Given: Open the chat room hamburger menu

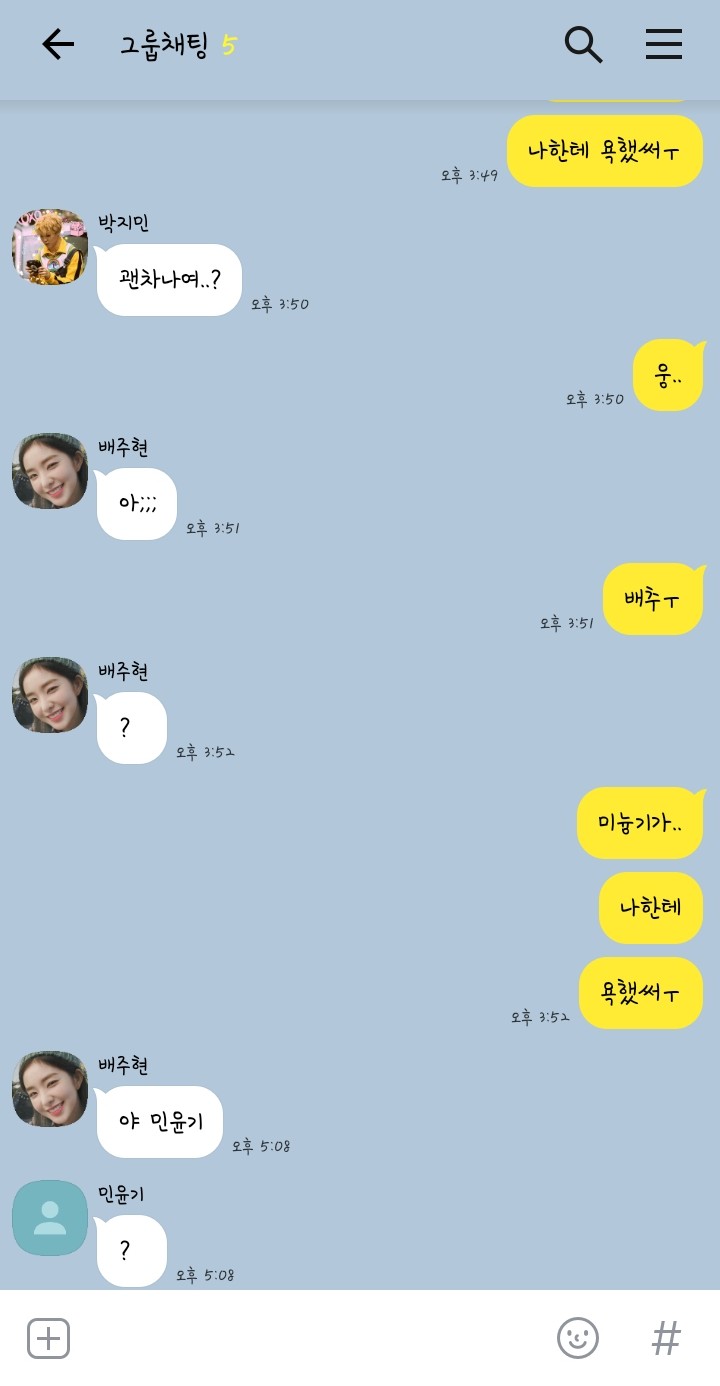Looking at the screenshot, I should [x=663, y=44].
